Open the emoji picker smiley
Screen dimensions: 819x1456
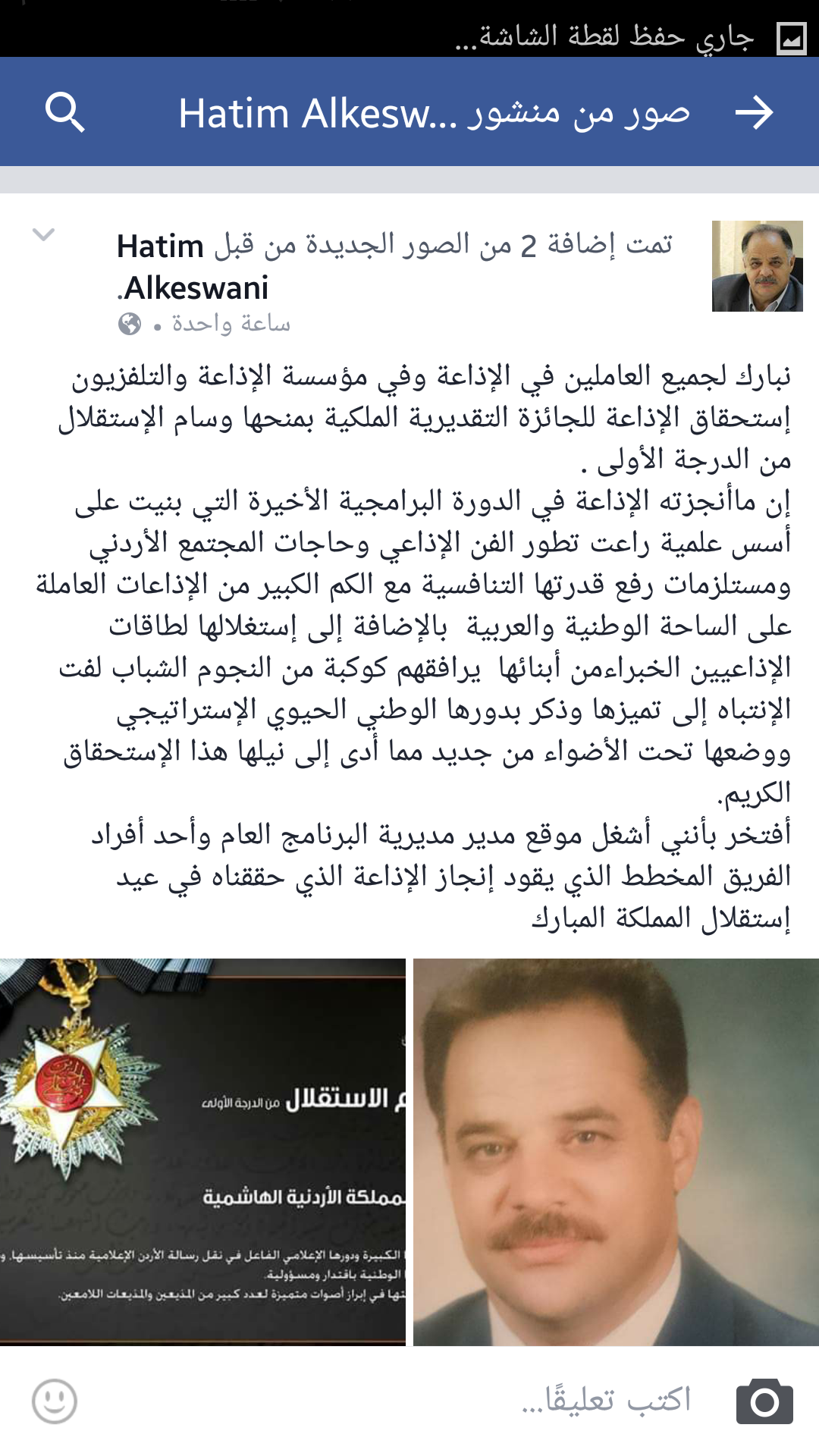point(55,1401)
